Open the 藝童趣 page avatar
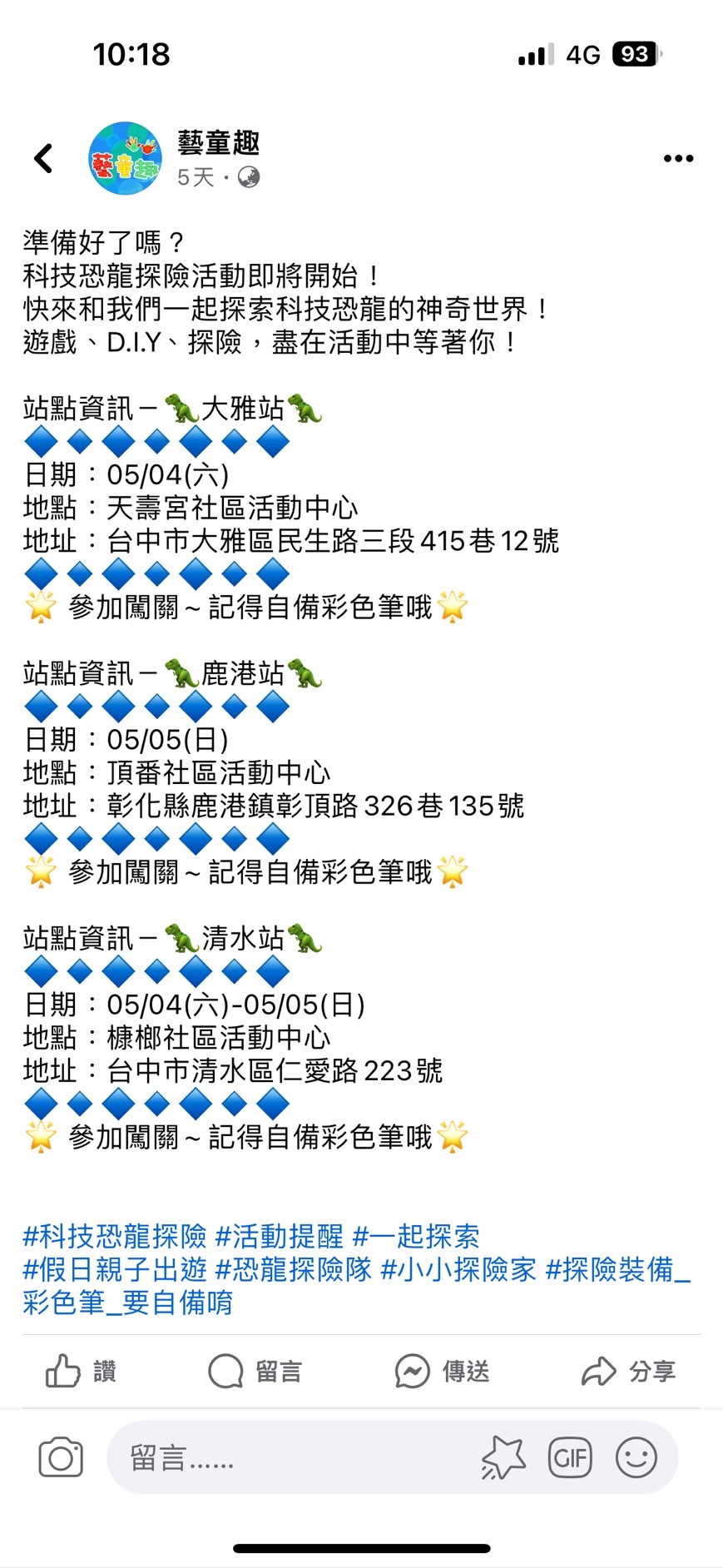Image resolution: width=723 pixels, height=1568 pixels. click(126, 158)
